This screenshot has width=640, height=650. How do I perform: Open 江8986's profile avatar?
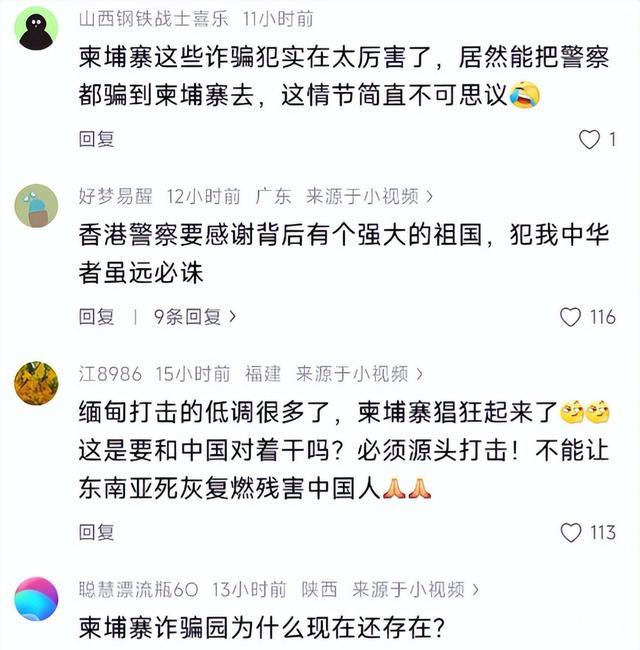coord(36,383)
